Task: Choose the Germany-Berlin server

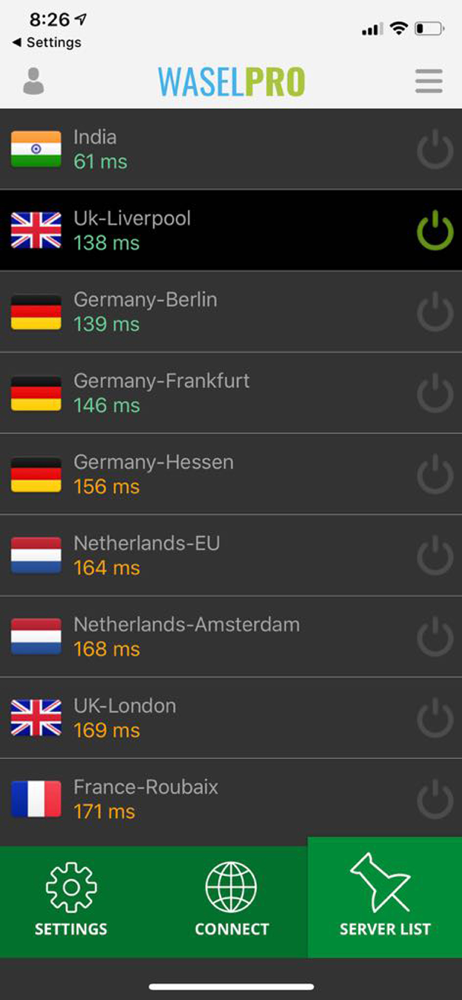Action: [231, 312]
